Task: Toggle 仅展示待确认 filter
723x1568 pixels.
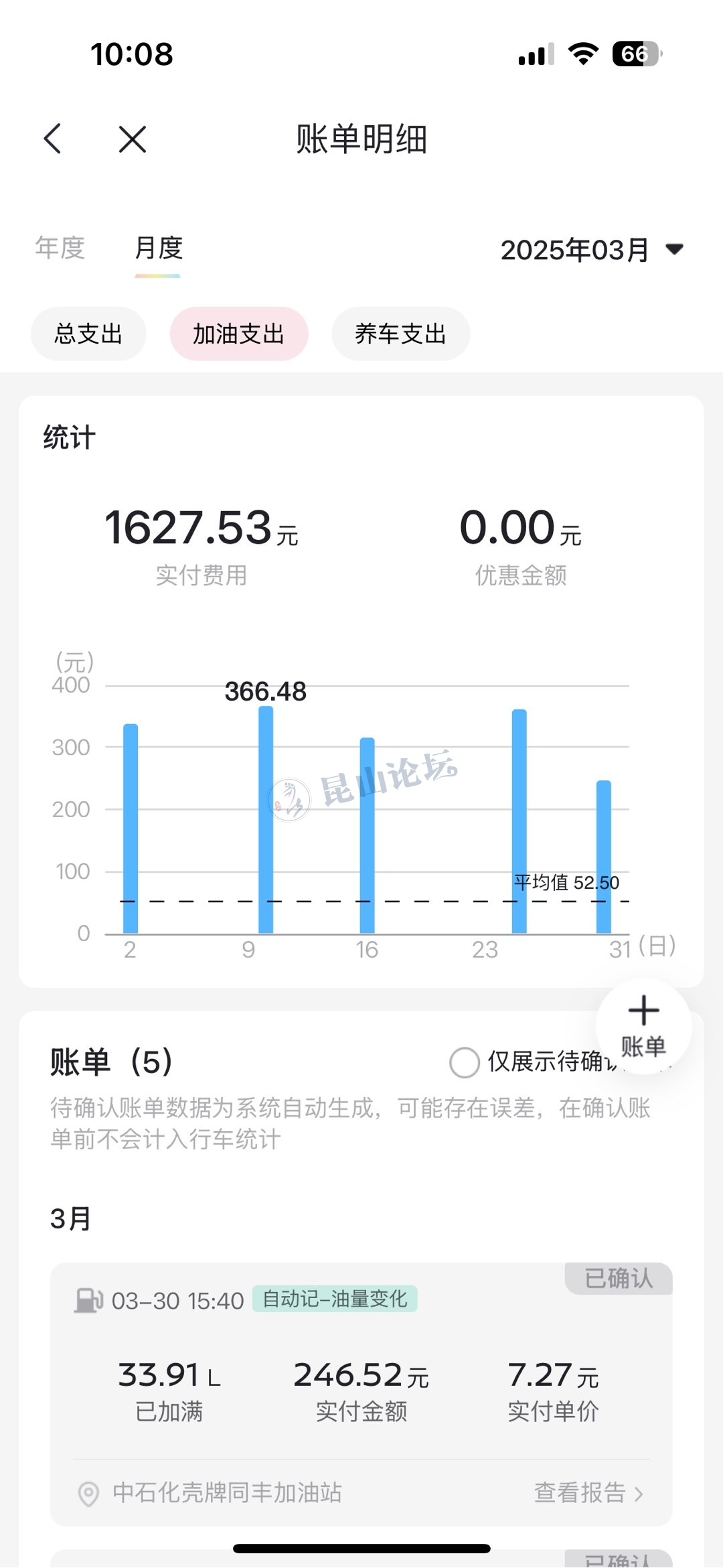Action: pyautogui.click(x=465, y=1062)
